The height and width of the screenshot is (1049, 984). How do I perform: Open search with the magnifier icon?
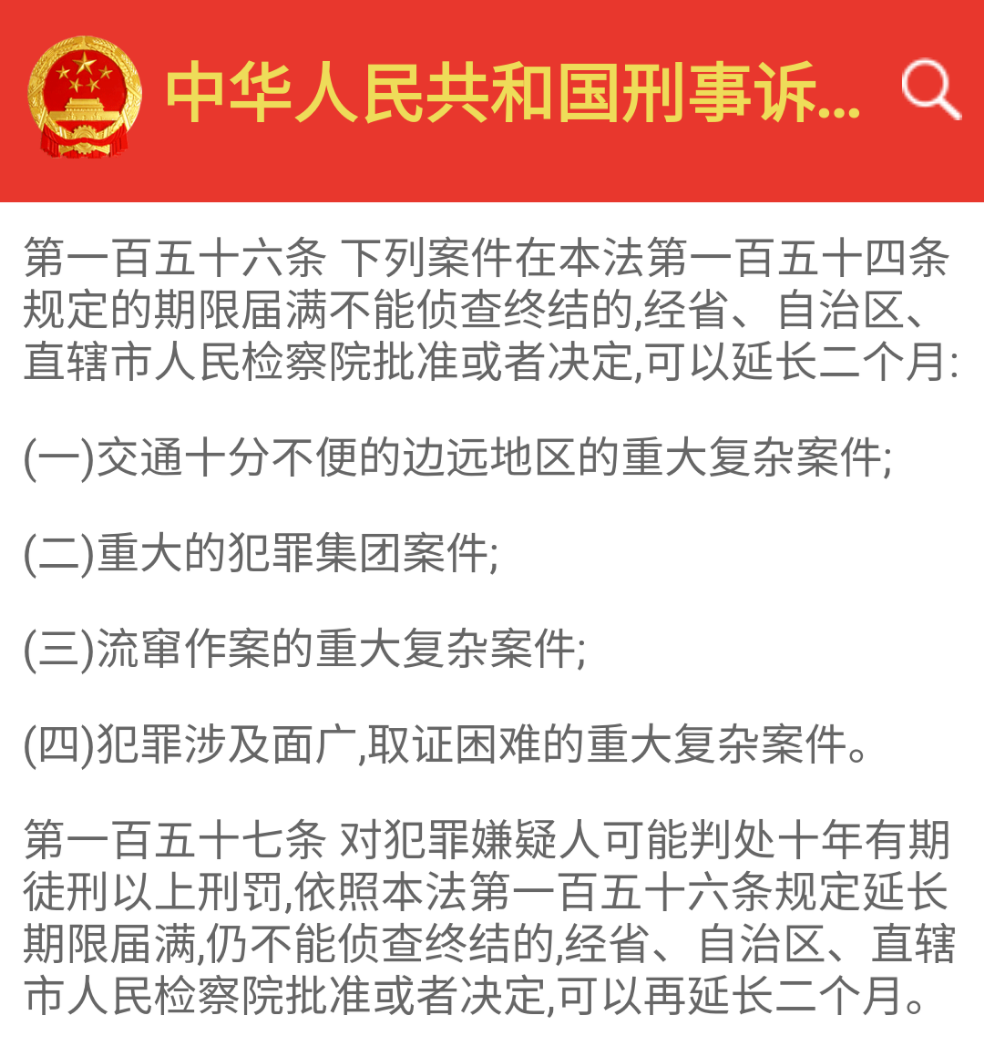tap(930, 91)
